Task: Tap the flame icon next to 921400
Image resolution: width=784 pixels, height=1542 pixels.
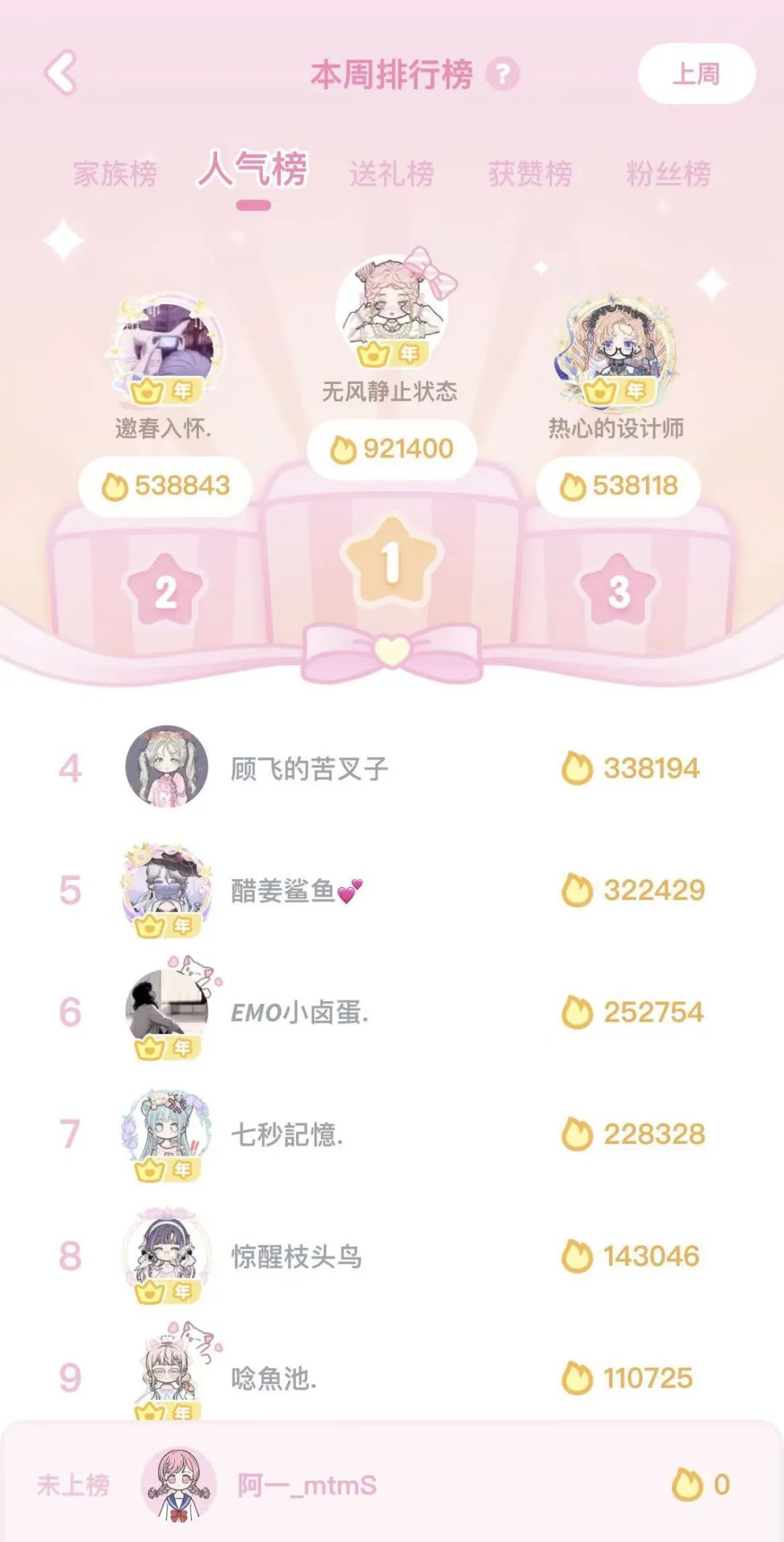Action: coord(342,449)
